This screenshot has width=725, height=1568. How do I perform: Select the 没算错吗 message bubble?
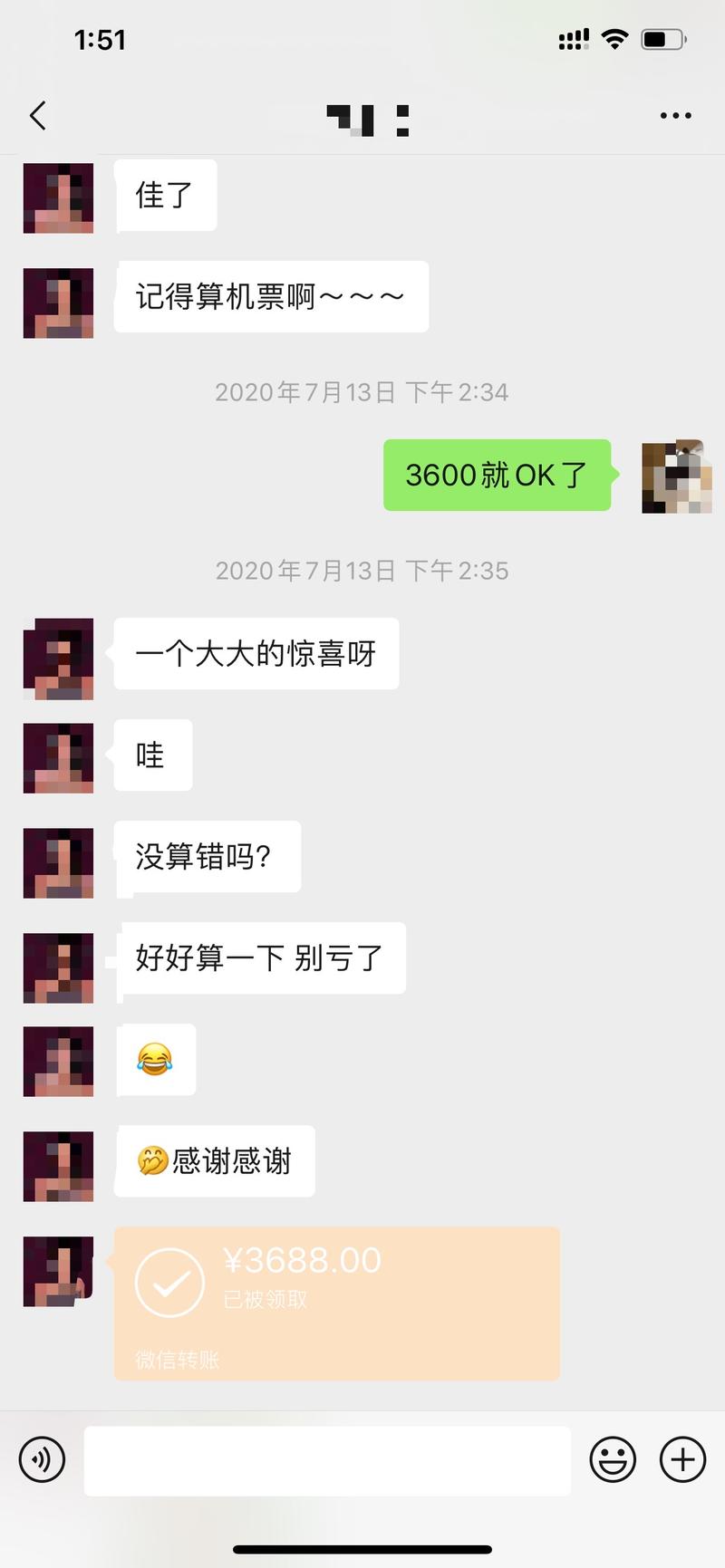click(207, 856)
